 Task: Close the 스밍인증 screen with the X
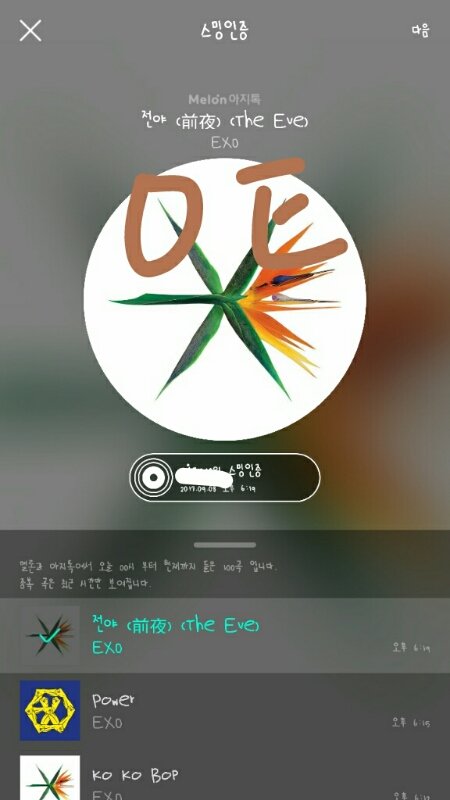[31, 31]
